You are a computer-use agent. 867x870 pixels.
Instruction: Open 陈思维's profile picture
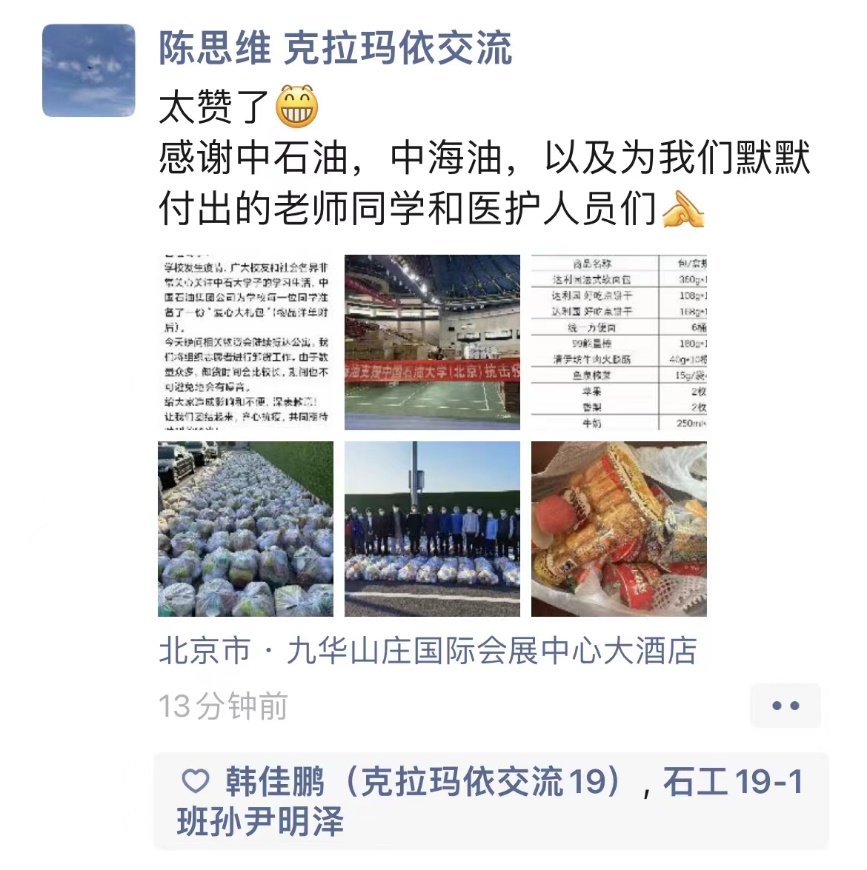(x=88, y=70)
